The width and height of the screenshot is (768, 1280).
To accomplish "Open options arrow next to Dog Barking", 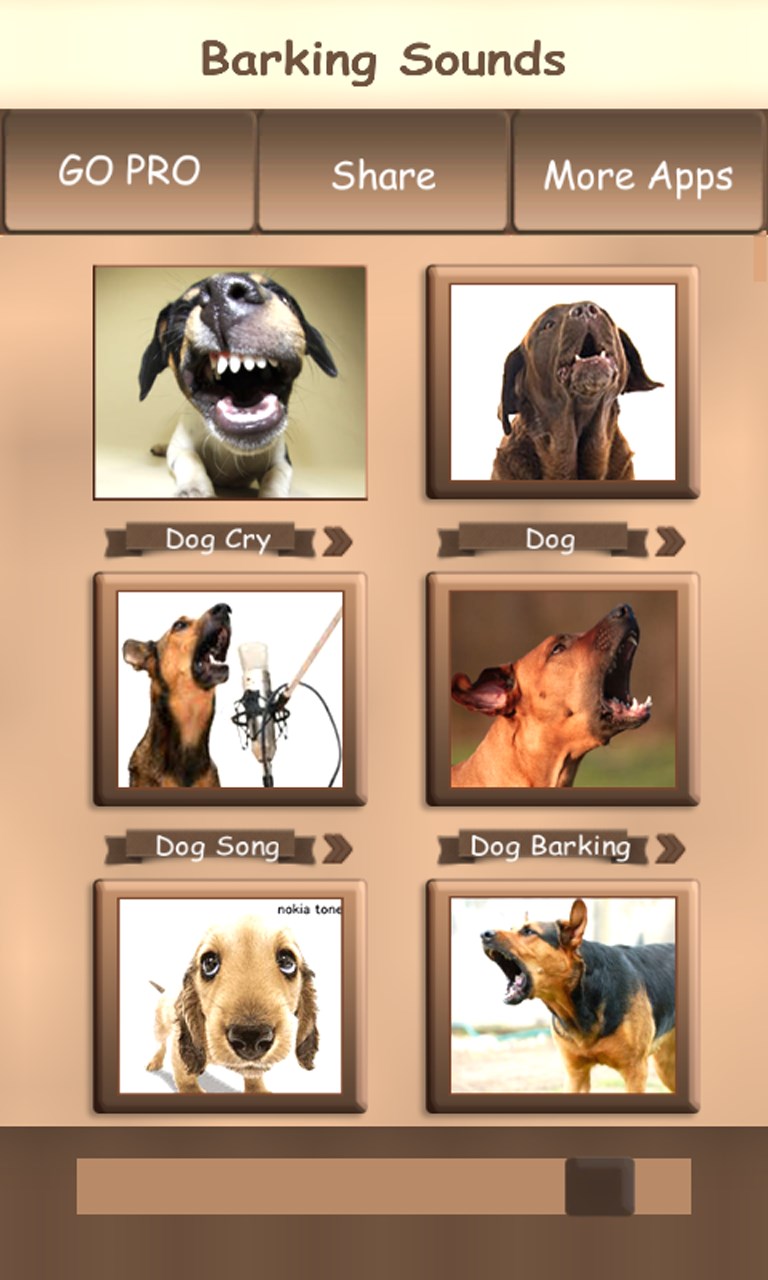I will click(x=670, y=848).
